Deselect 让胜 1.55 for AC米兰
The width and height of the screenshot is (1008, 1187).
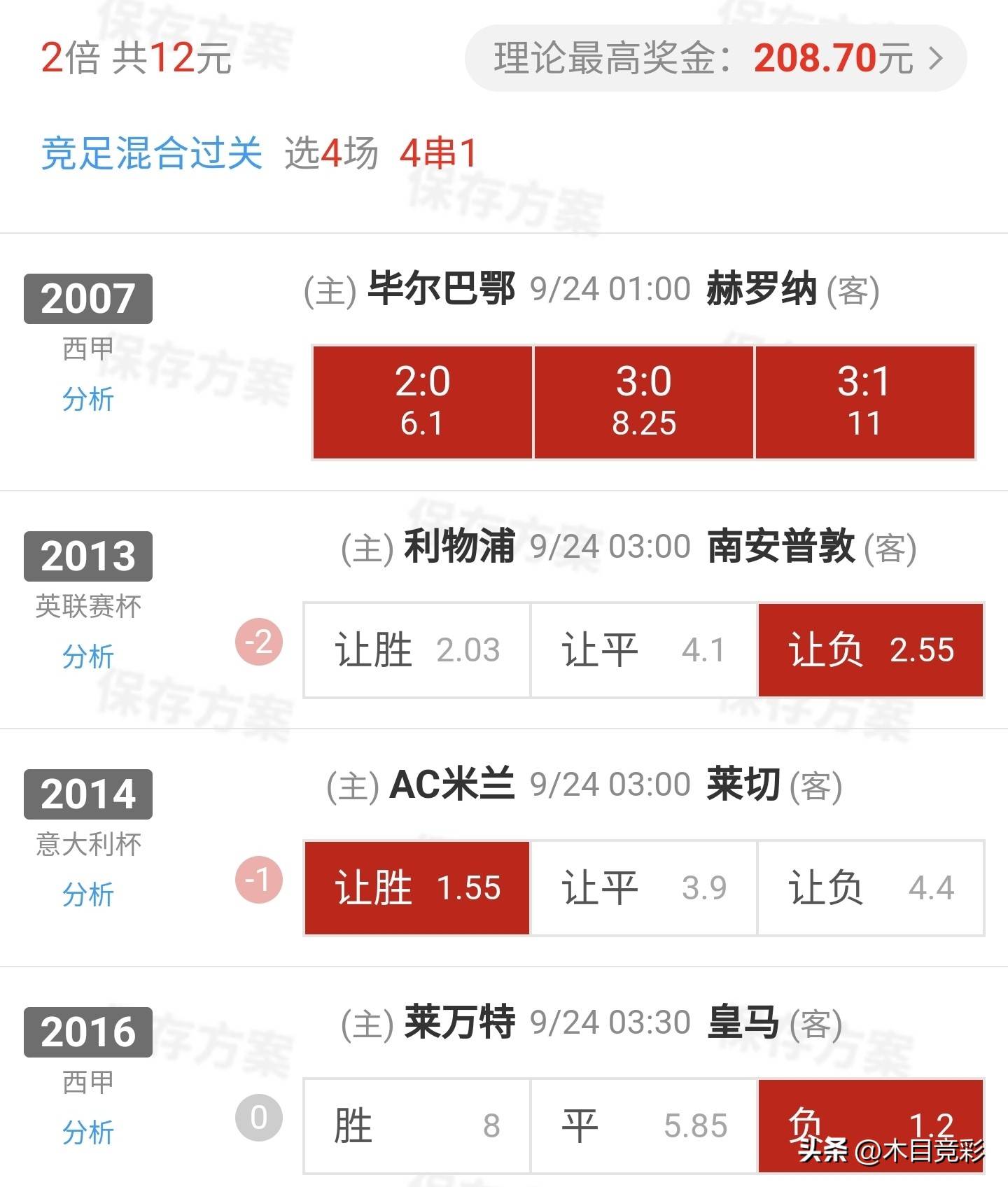click(417, 887)
